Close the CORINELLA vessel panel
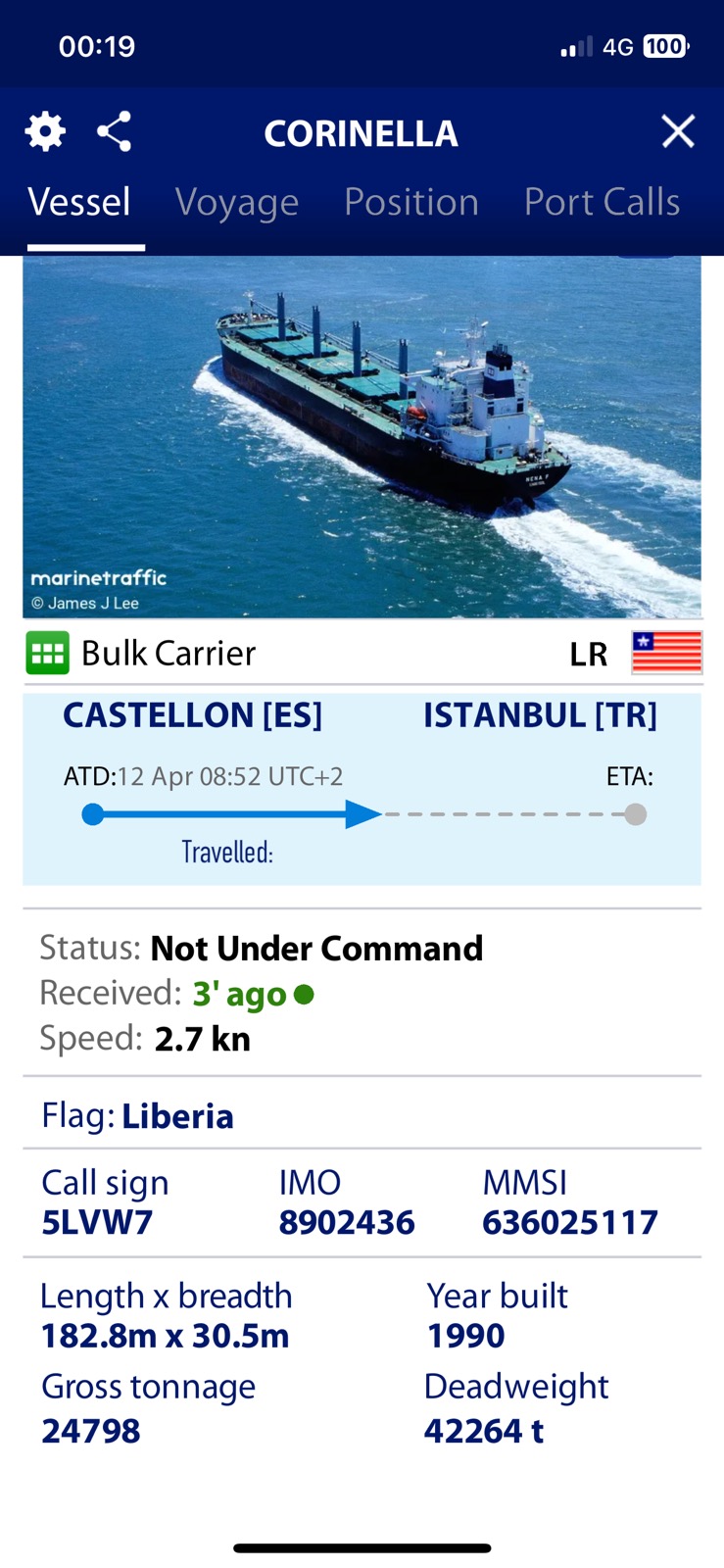The height and width of the screenshot is (1568, 724). click(x=678, y=131)
